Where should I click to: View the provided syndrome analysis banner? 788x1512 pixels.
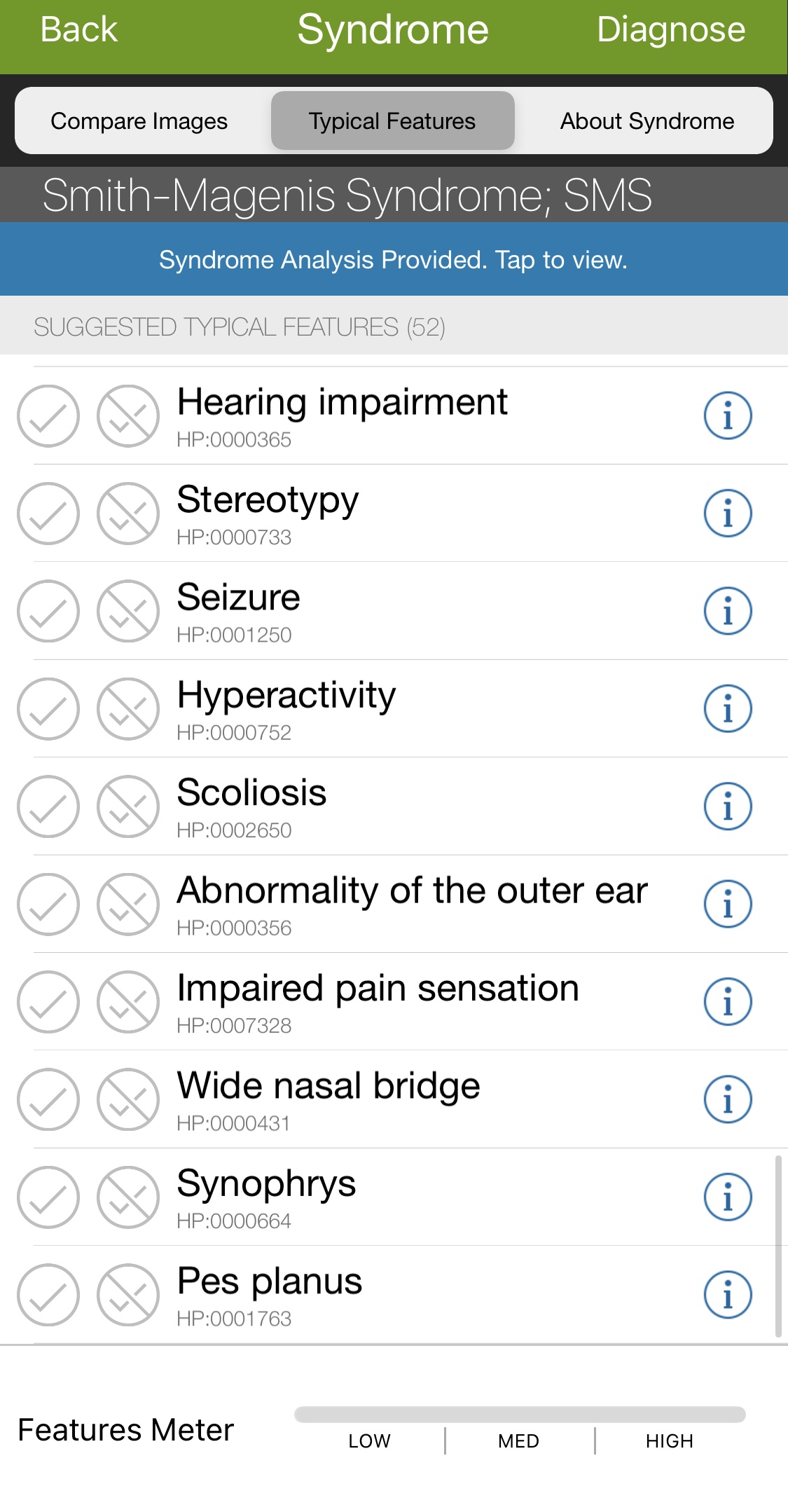click(x=394, y=259)
